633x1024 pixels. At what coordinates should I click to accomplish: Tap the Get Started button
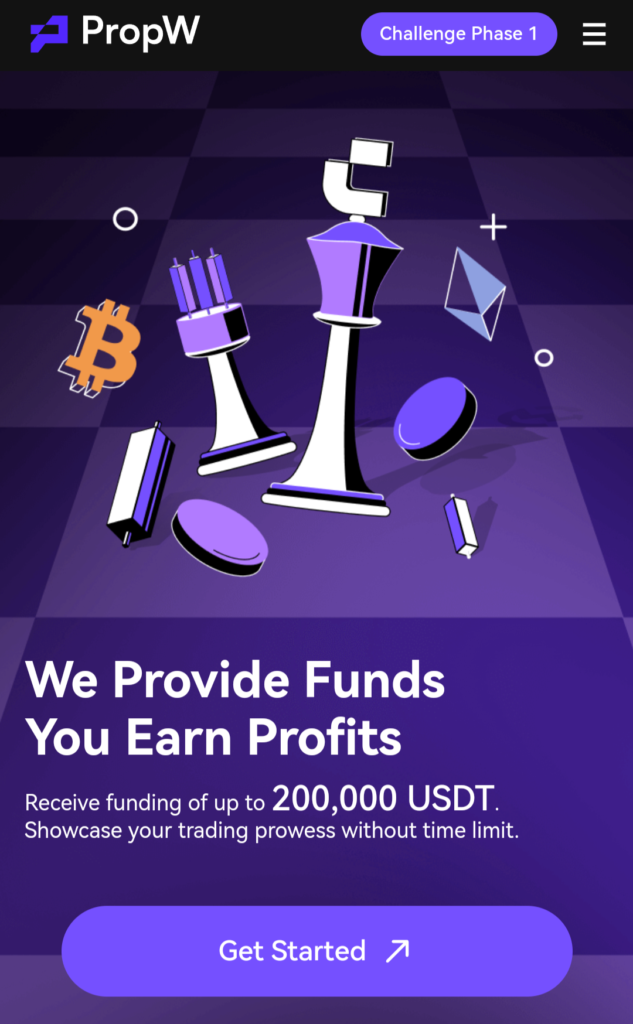click(x=316, y=950)
